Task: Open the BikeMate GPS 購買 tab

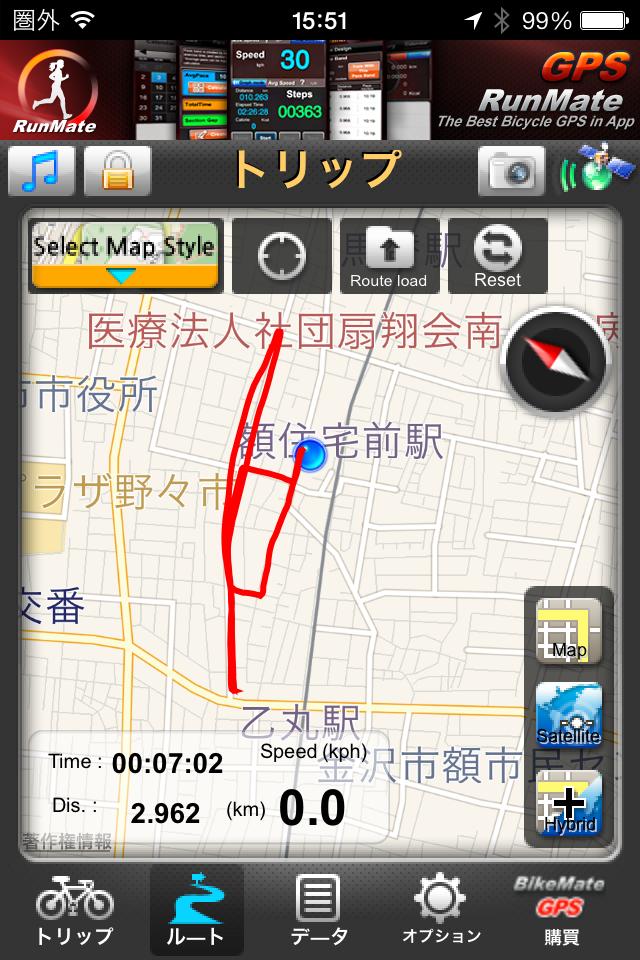Action: pos(561,910)
